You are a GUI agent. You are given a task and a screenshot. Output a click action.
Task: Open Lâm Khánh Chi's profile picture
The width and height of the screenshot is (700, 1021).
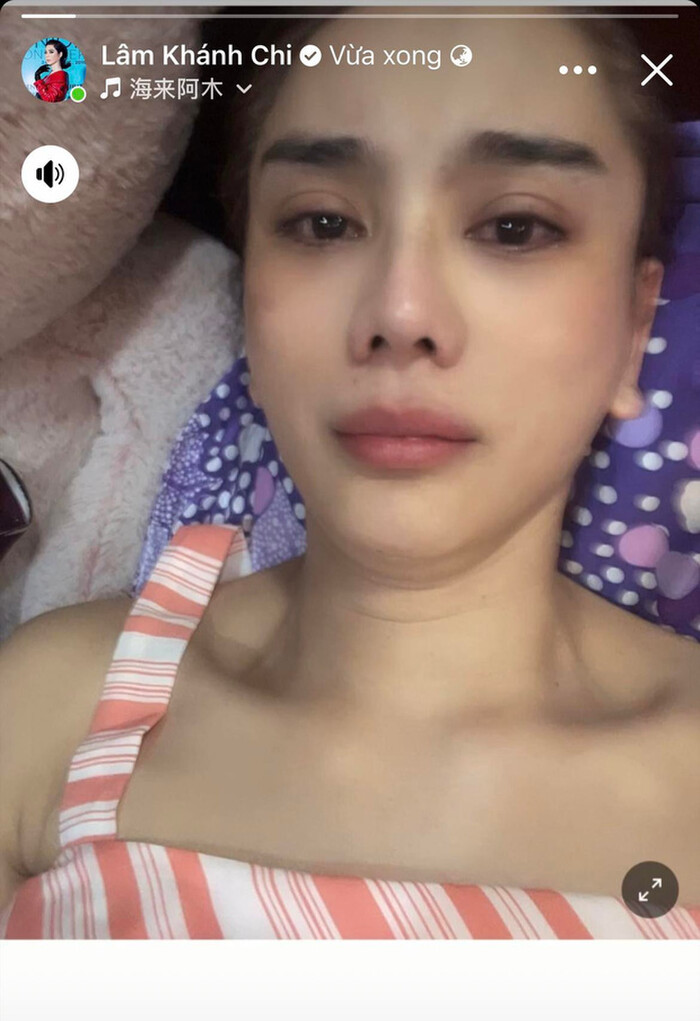click(x=53, y=70)
